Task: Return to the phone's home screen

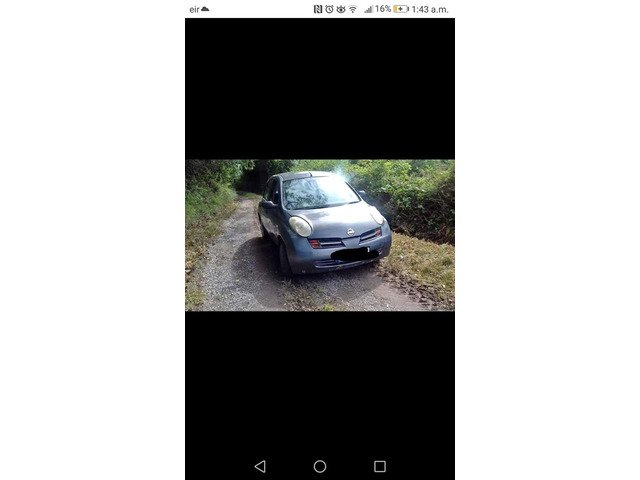Action: [x=320, y=466]
